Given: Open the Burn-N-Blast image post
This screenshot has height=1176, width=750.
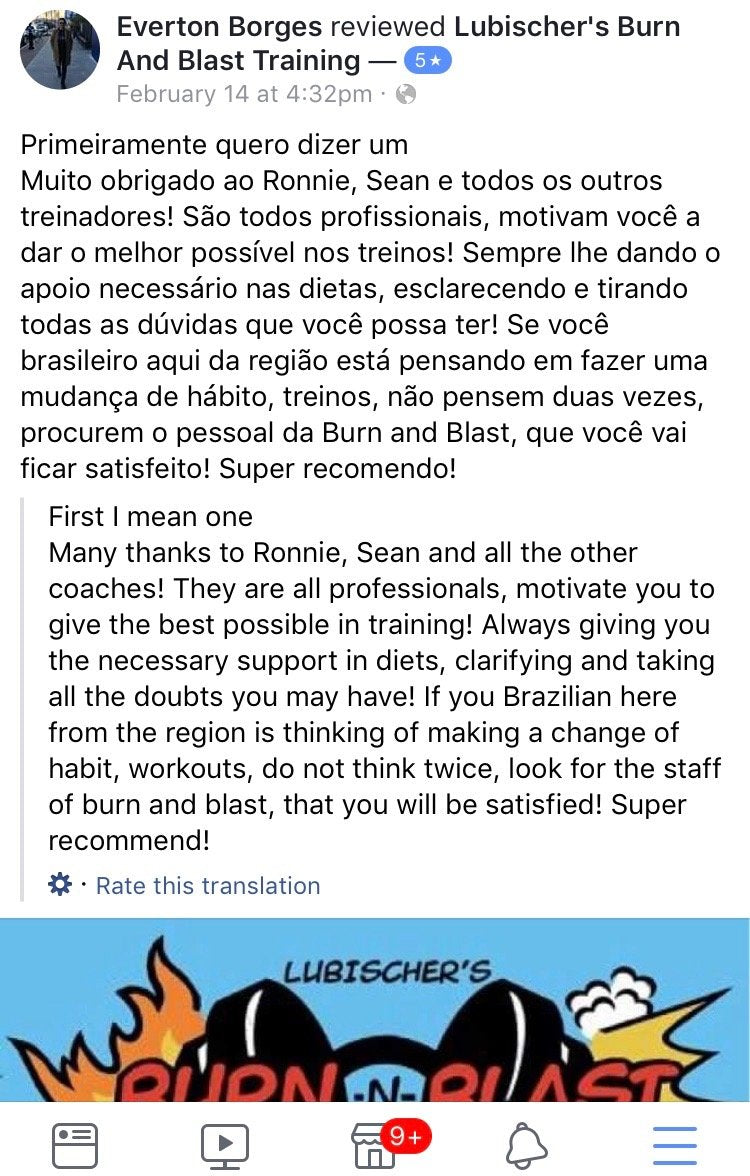Looking at the screenshot, I should click(x=375, y=1010).
